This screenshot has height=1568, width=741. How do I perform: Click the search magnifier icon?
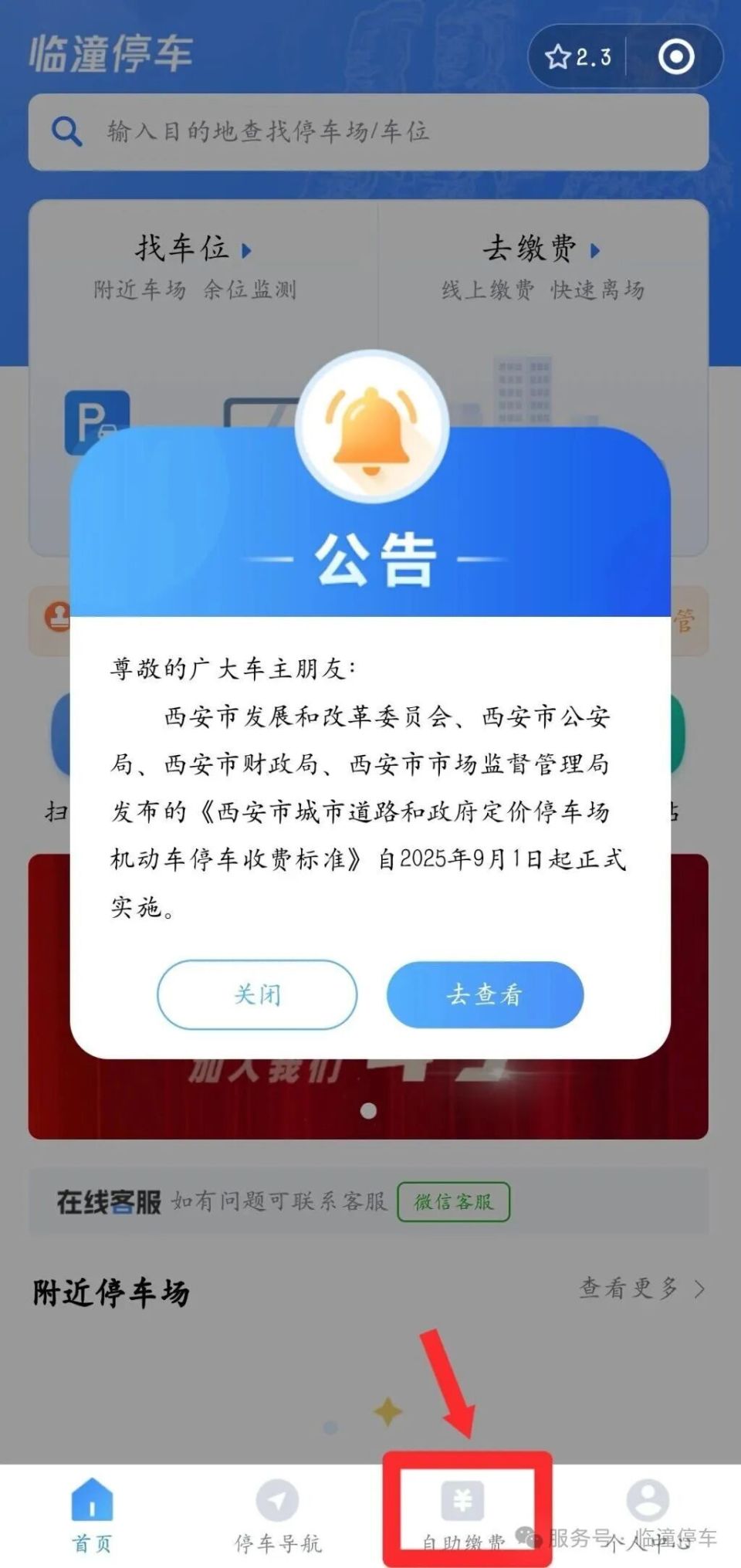click(69, 131)
